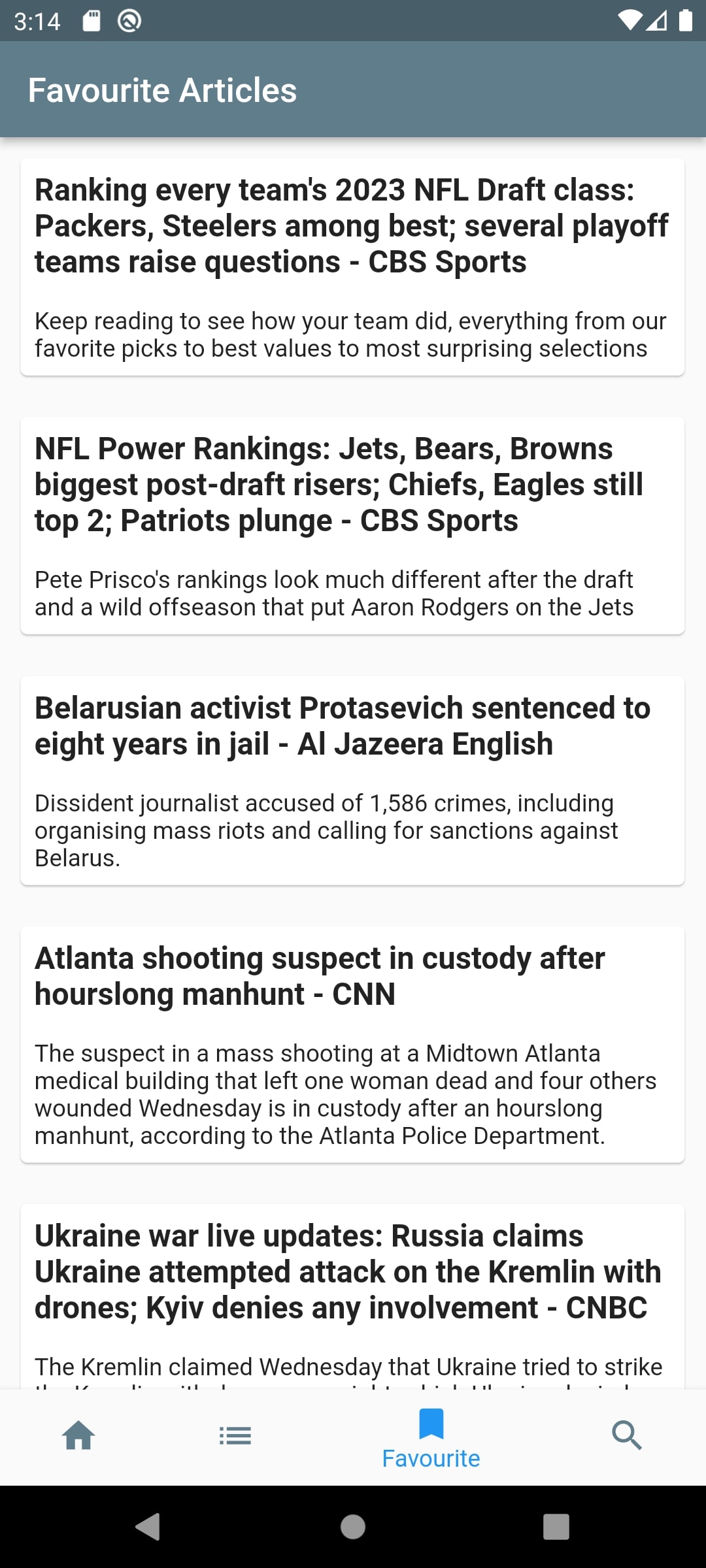Tap the system back button
Image resolution: width=706 pixels, height=1568 pixels.
pyautogui.click(x=148, y=1527)
